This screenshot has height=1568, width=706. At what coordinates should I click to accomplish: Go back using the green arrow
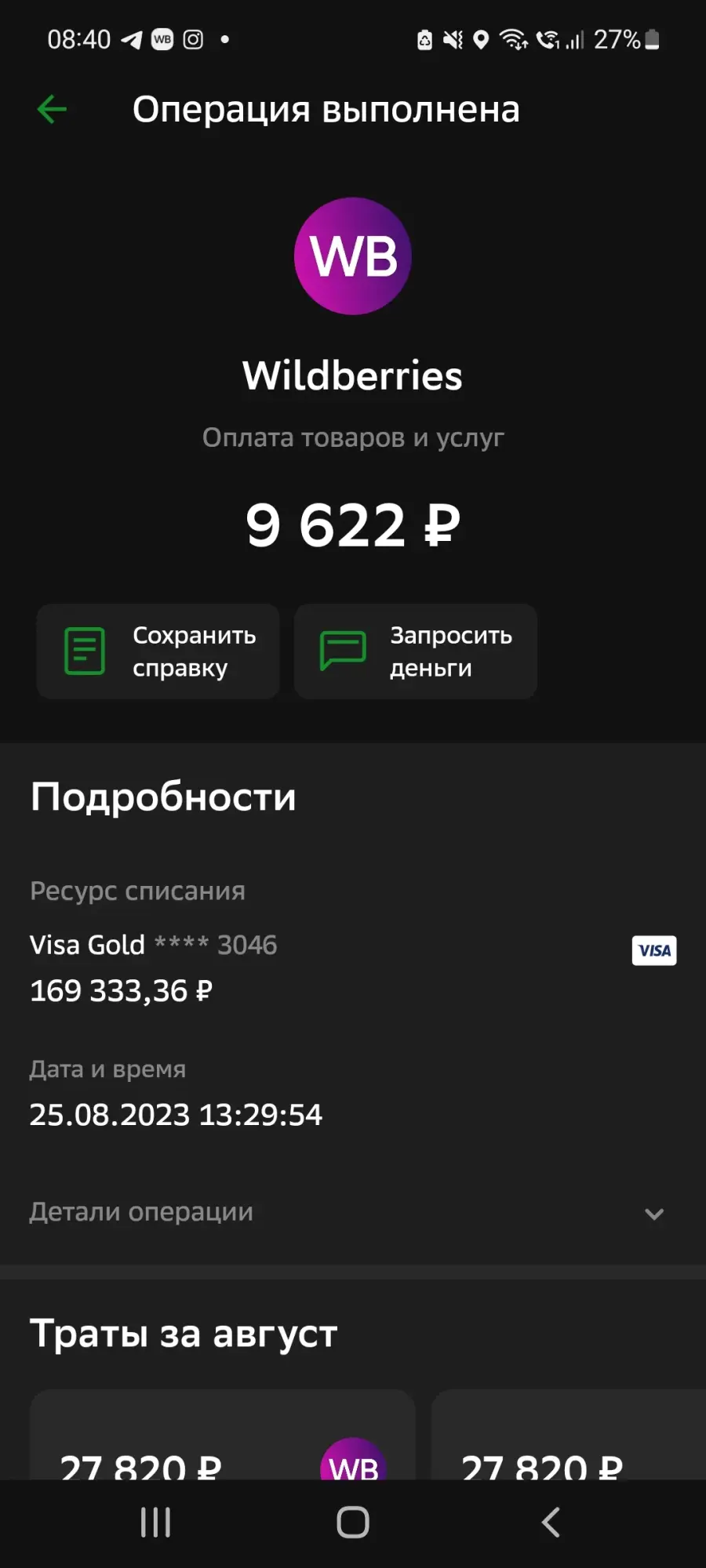coord(52,109)
